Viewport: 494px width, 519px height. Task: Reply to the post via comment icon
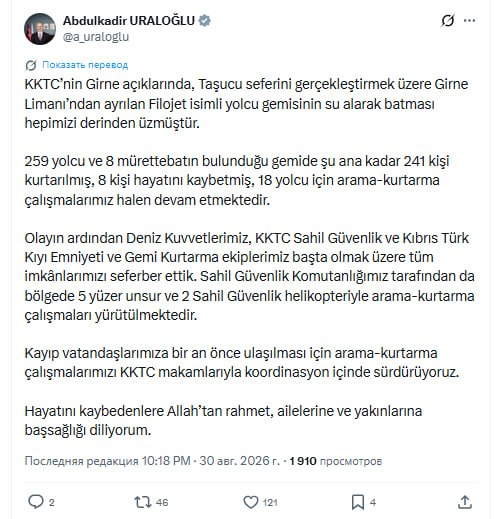(x=36, y=502)
